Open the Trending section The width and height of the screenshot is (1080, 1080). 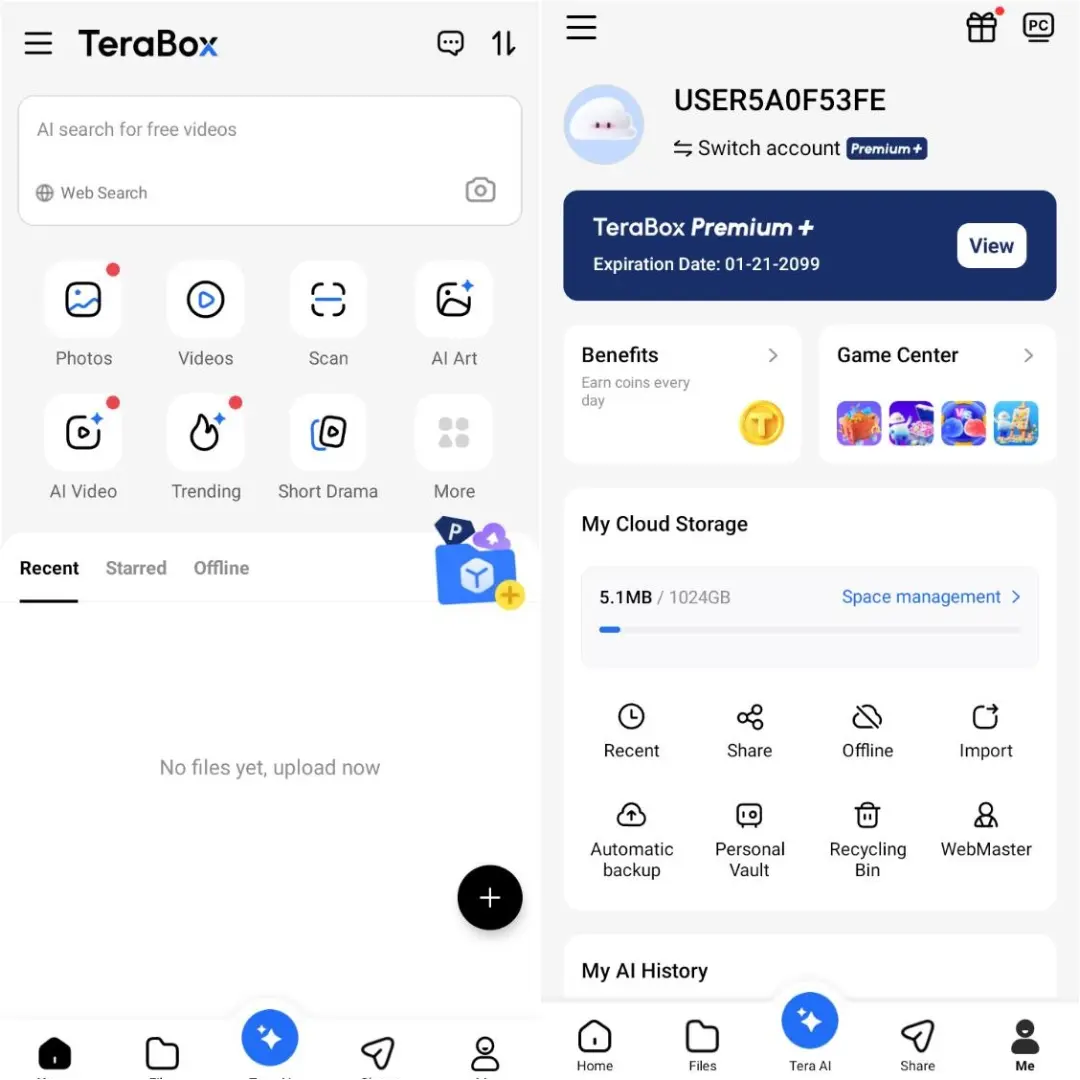[205, 448]
